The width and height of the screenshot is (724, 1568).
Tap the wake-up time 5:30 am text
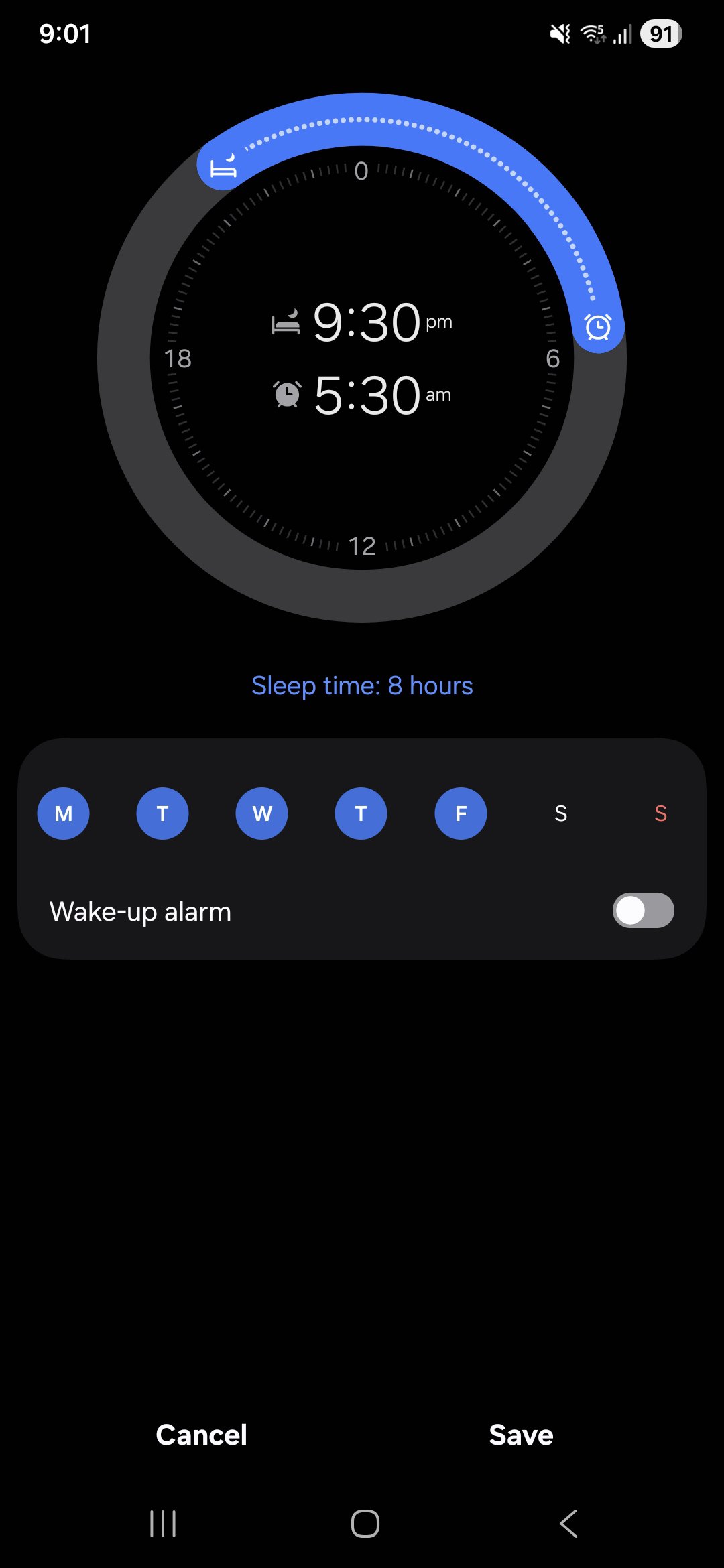tap(369, 394)
